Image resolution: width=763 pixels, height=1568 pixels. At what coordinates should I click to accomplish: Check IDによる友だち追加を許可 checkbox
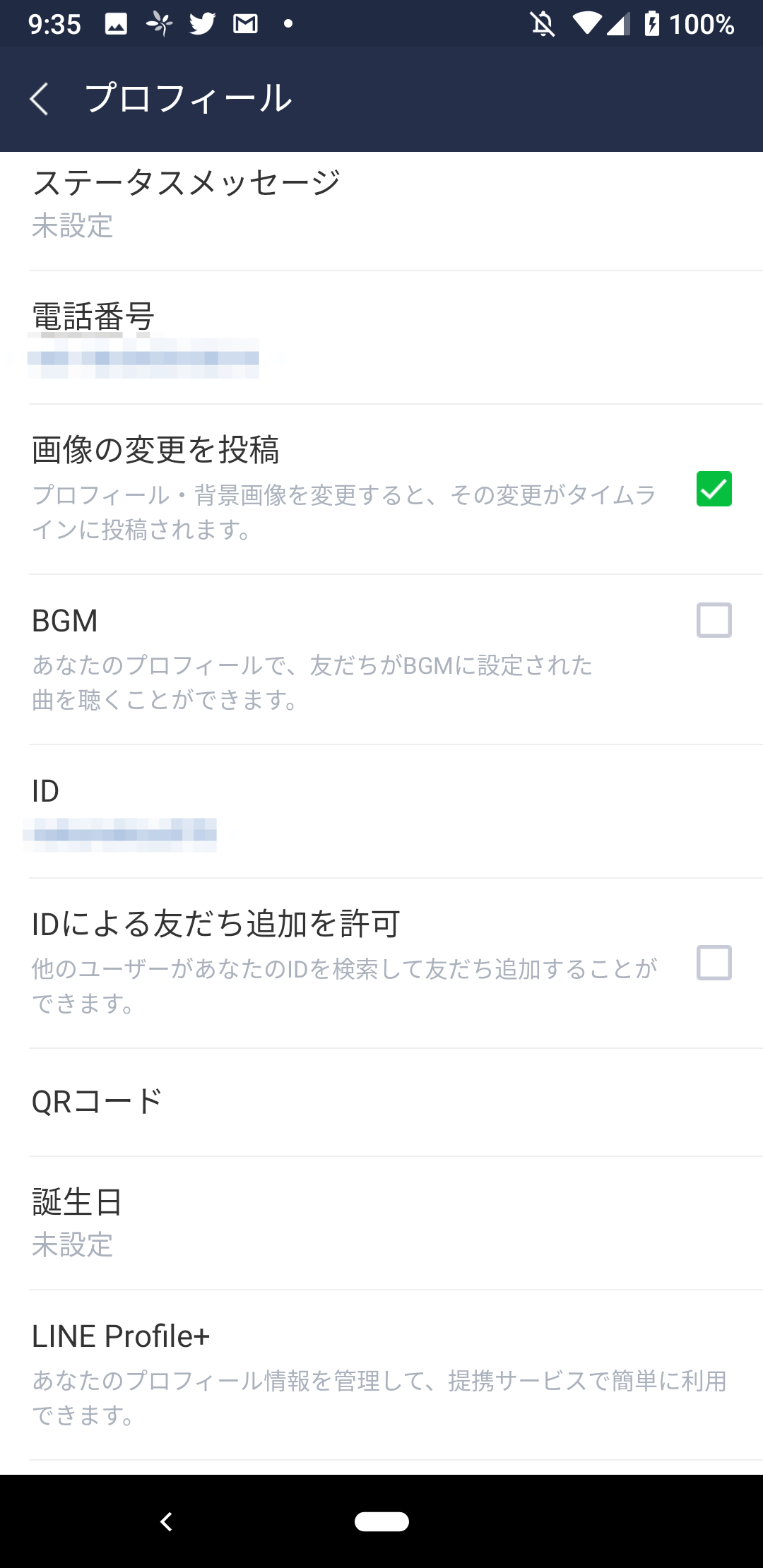coord(714,962)
